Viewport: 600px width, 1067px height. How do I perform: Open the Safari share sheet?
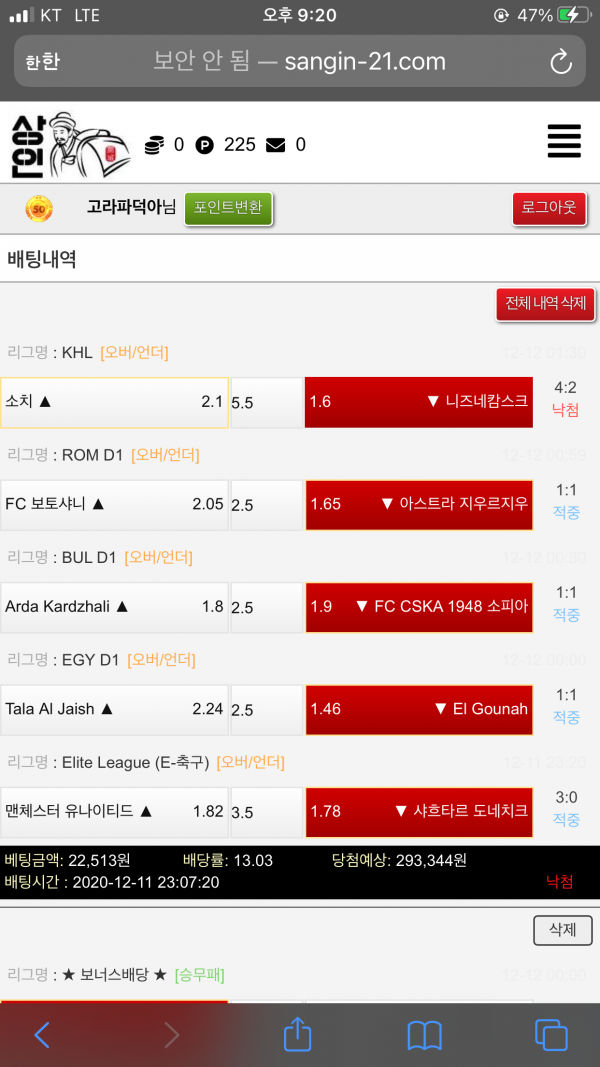point(297,1034)
